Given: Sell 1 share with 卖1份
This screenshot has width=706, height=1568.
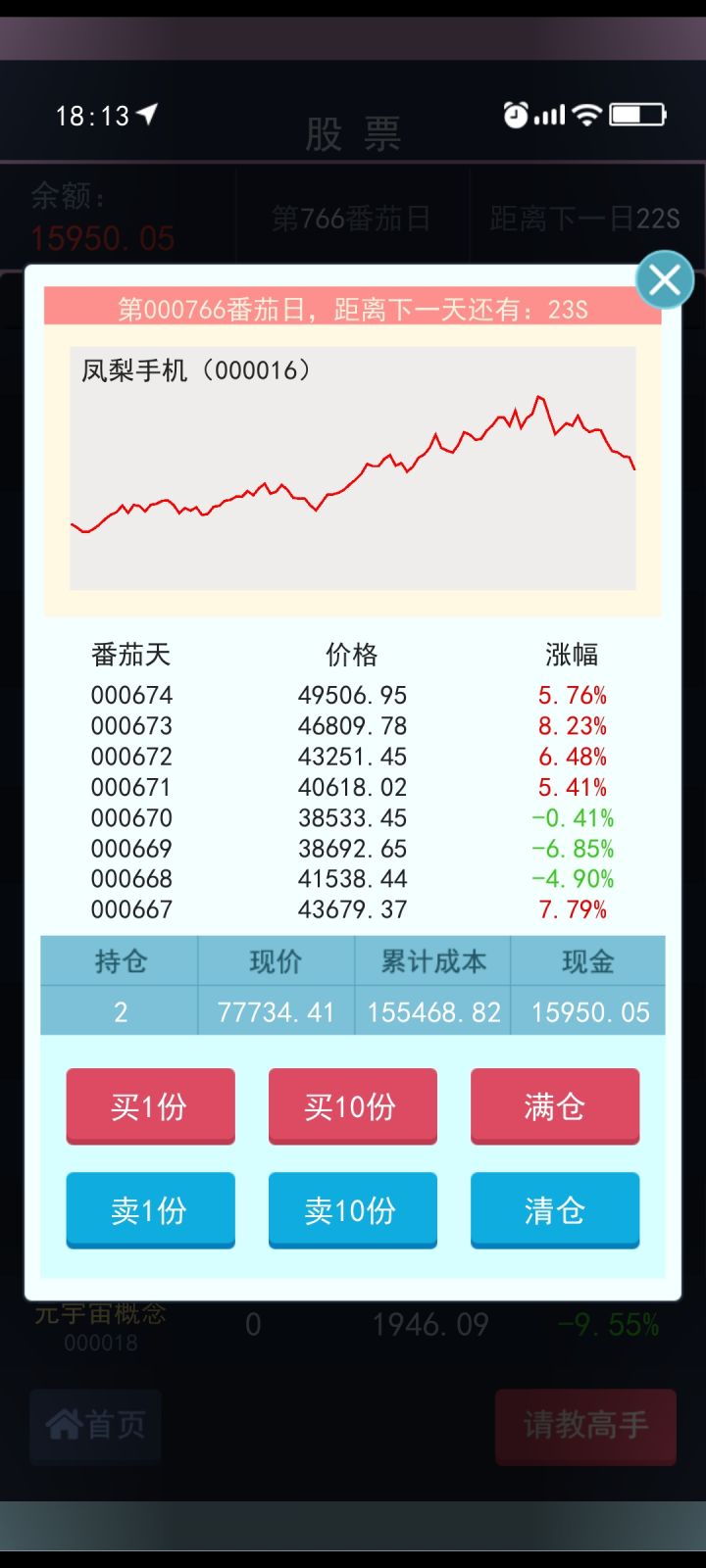Looking at the screenshot, I should [150, 1210].
